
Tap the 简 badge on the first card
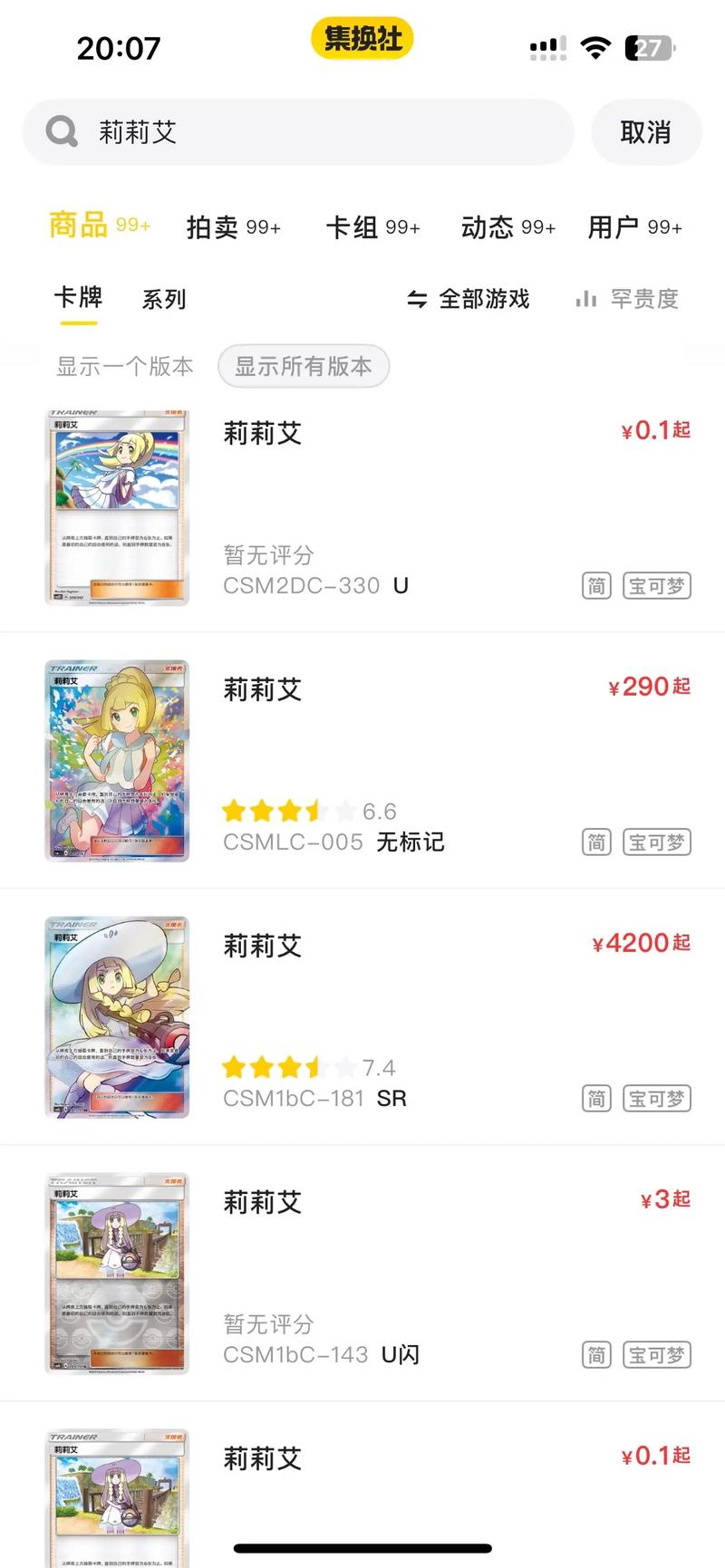pos(595,585)
